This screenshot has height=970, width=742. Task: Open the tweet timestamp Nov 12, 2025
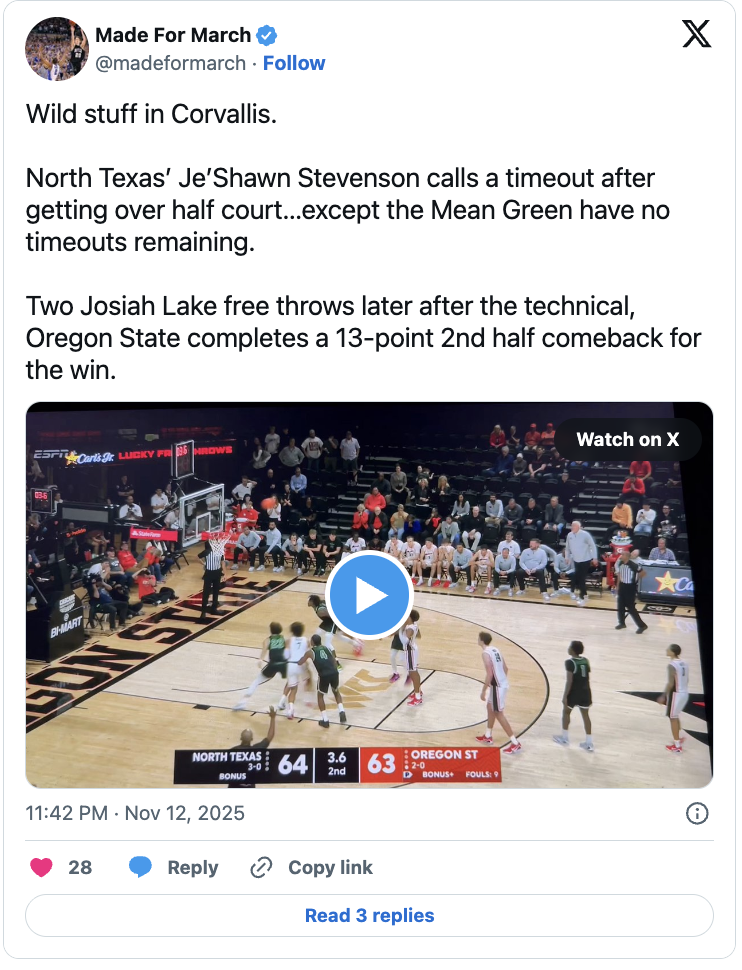tap(135, 813)
